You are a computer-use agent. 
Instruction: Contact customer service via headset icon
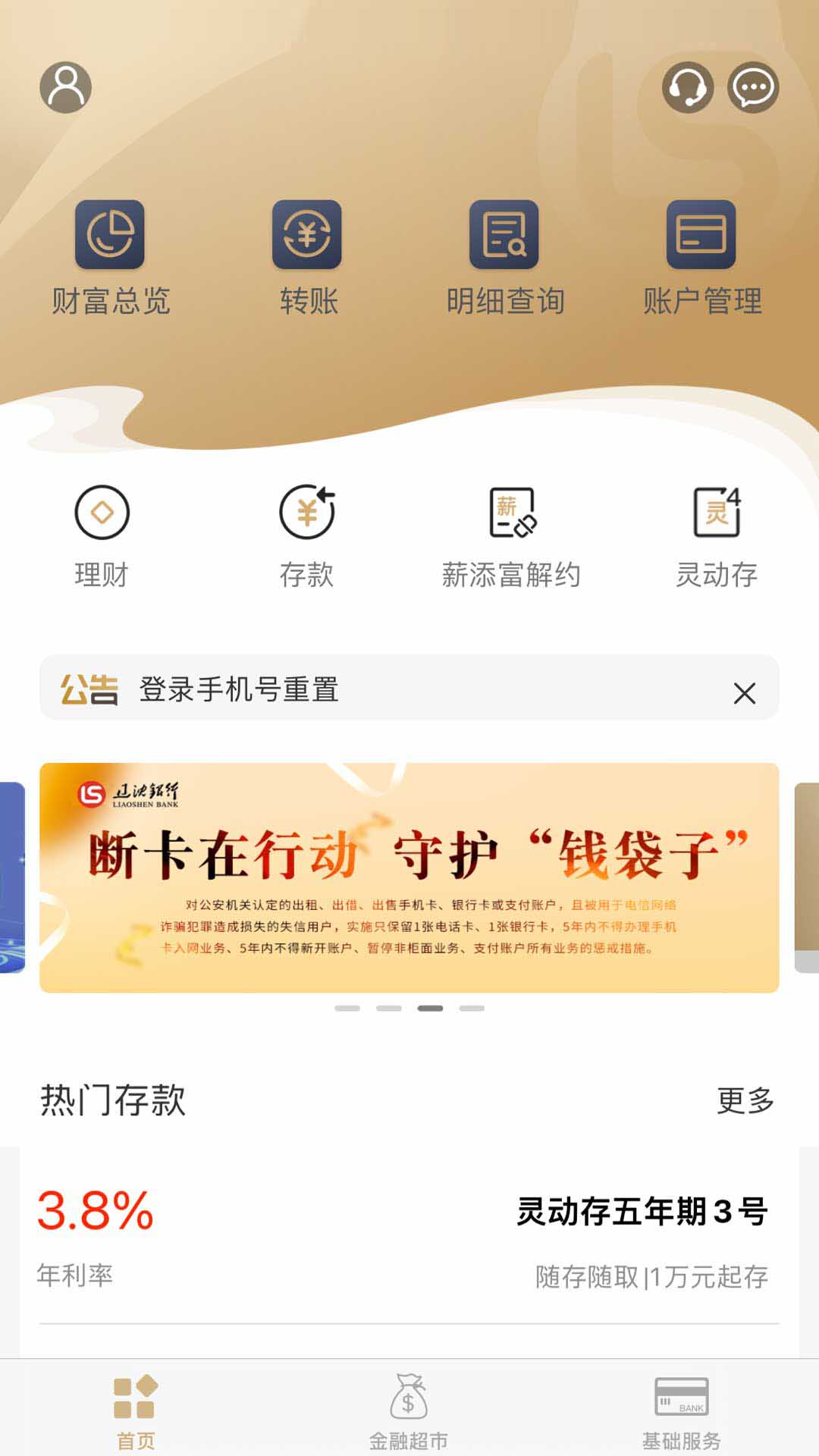click(688, 87)
